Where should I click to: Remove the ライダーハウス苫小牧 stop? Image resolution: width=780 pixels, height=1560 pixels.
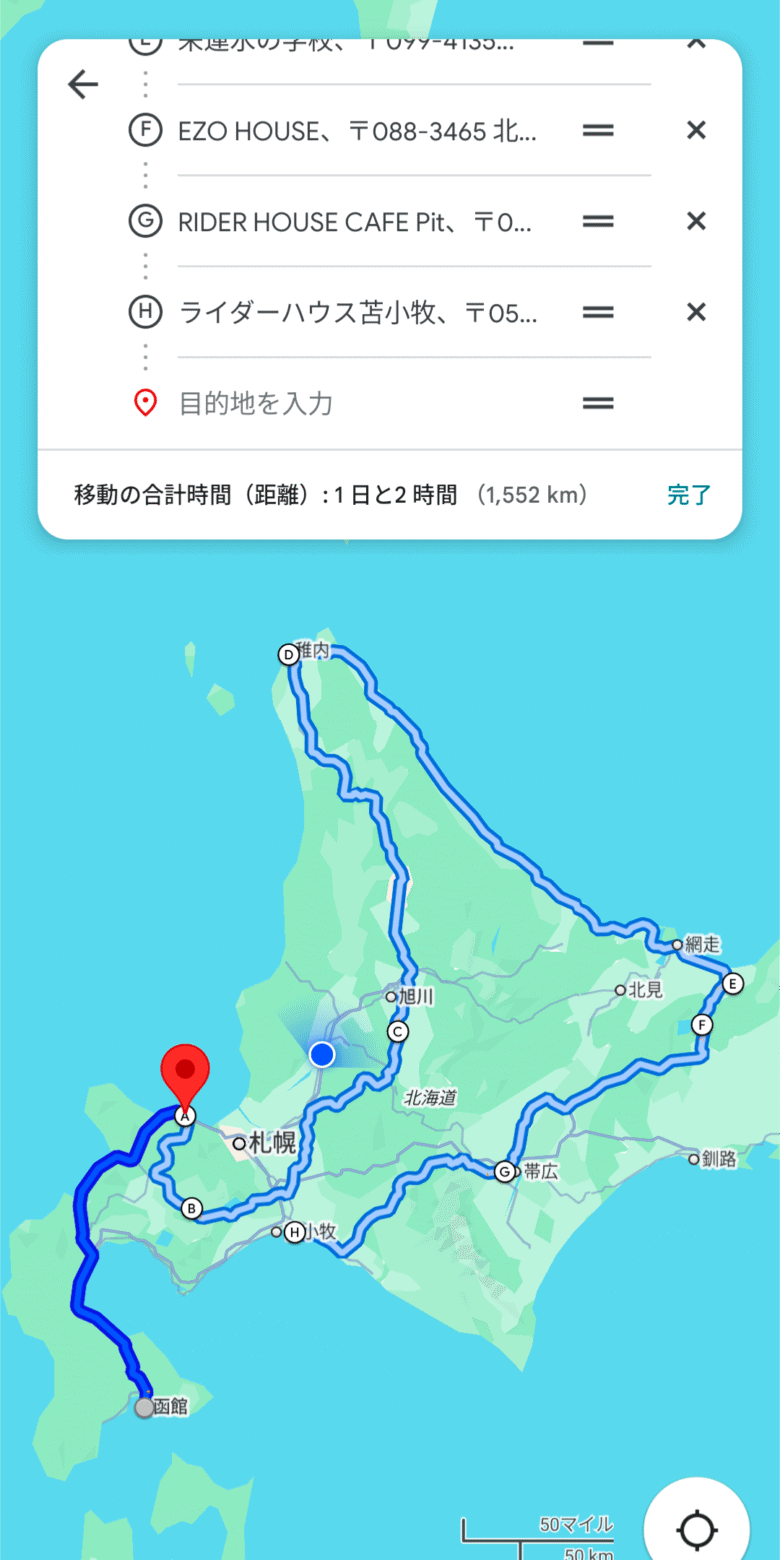(696, 312)
